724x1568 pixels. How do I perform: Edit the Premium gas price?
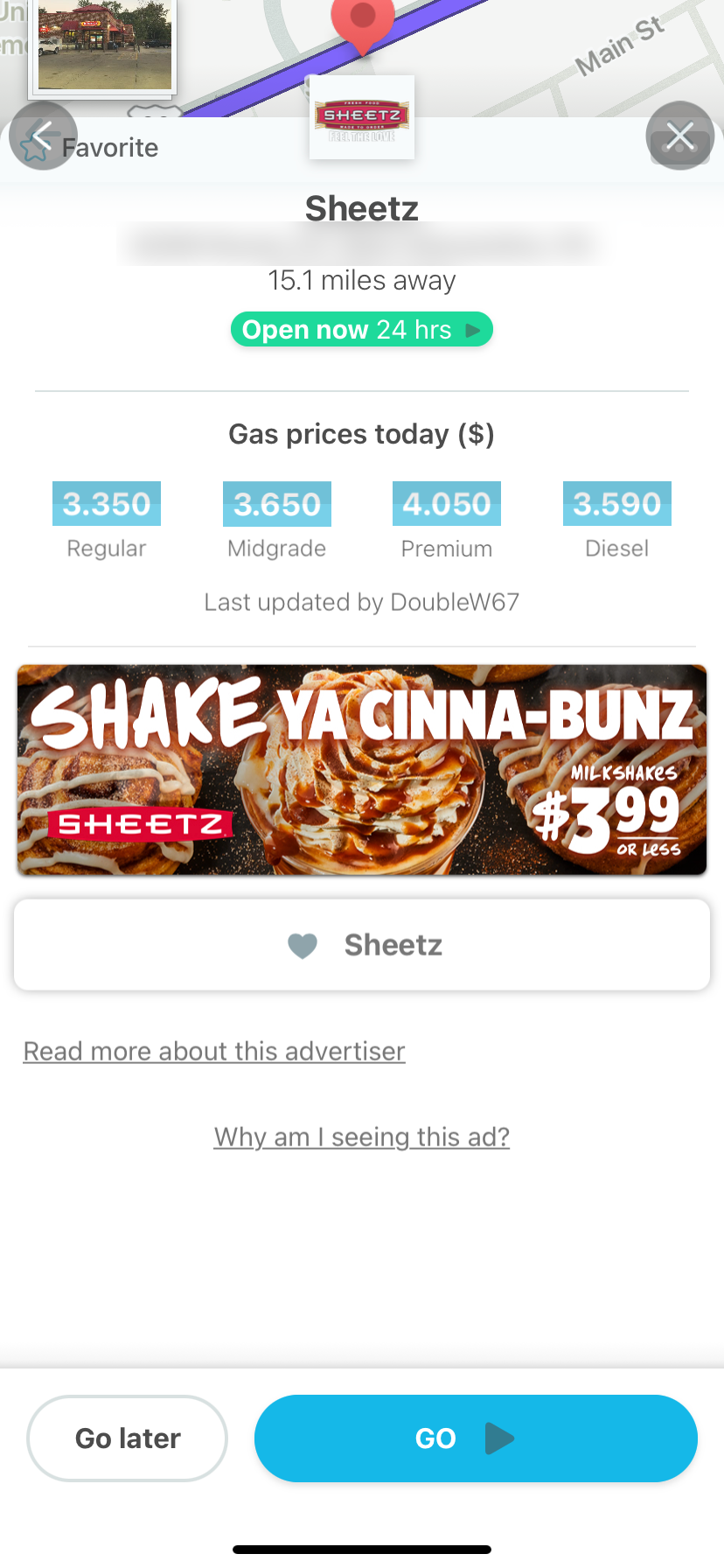click(447, 504)
